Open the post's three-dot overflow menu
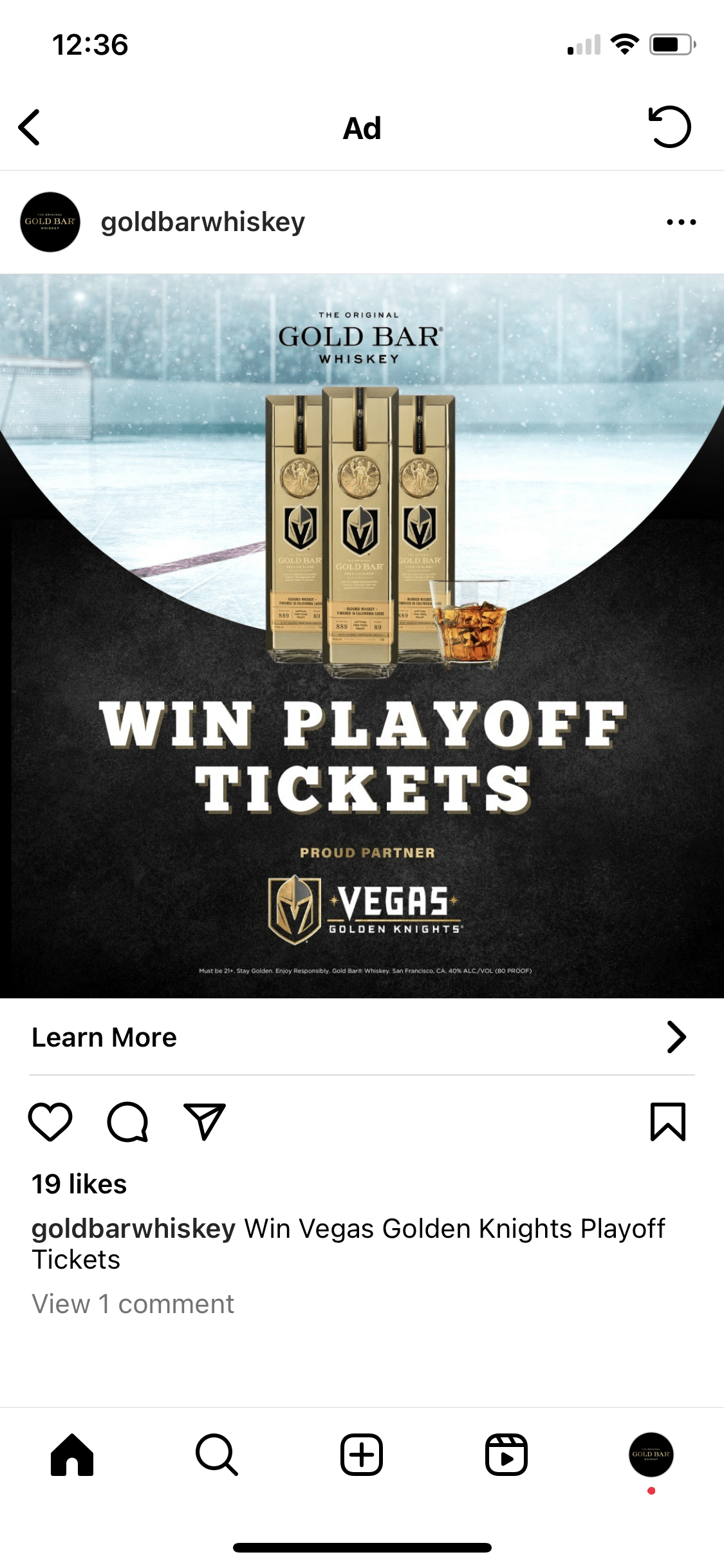The image size is (724, 1568). tap(681, 222)
